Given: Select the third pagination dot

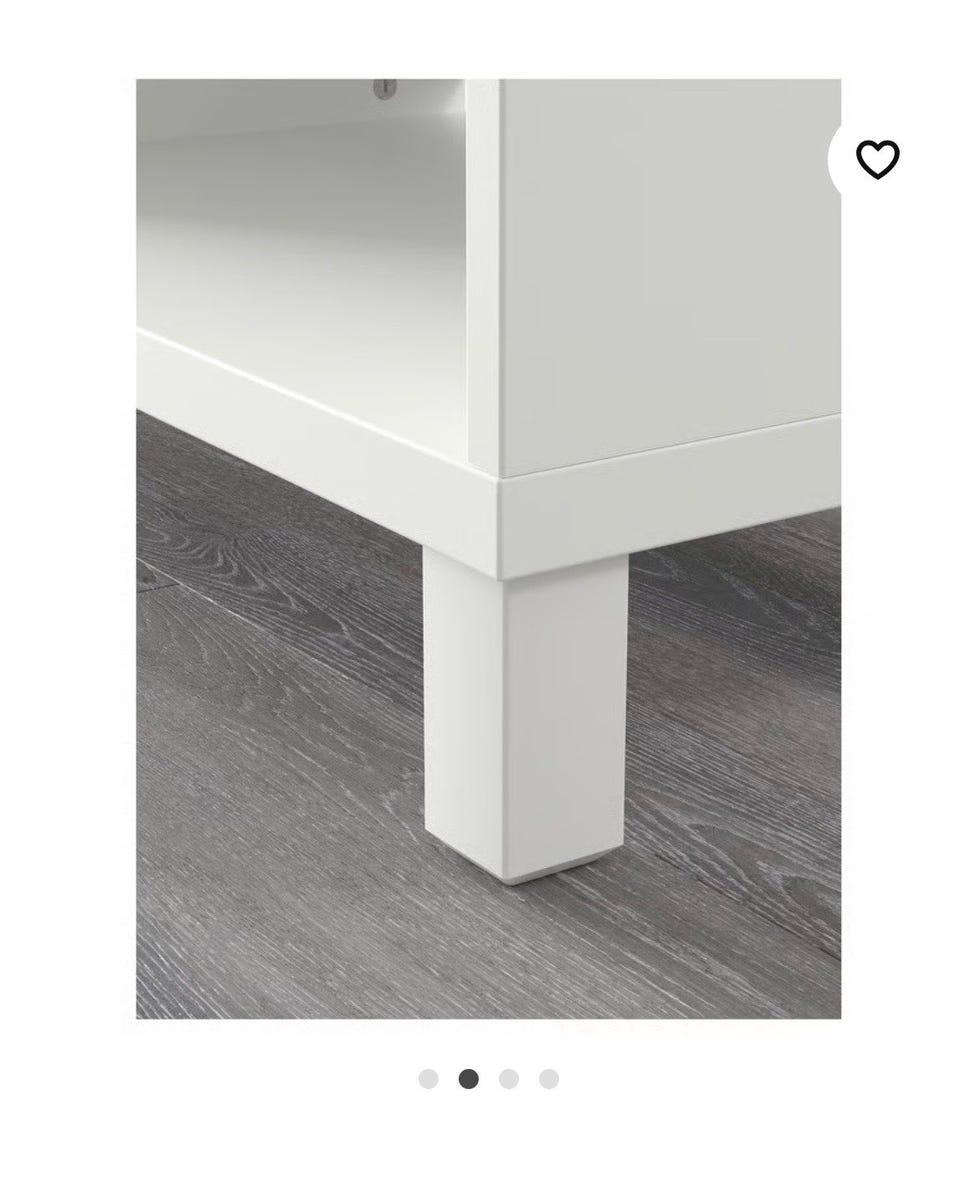Looking at the screenshot, I should tap(510, 1077).
